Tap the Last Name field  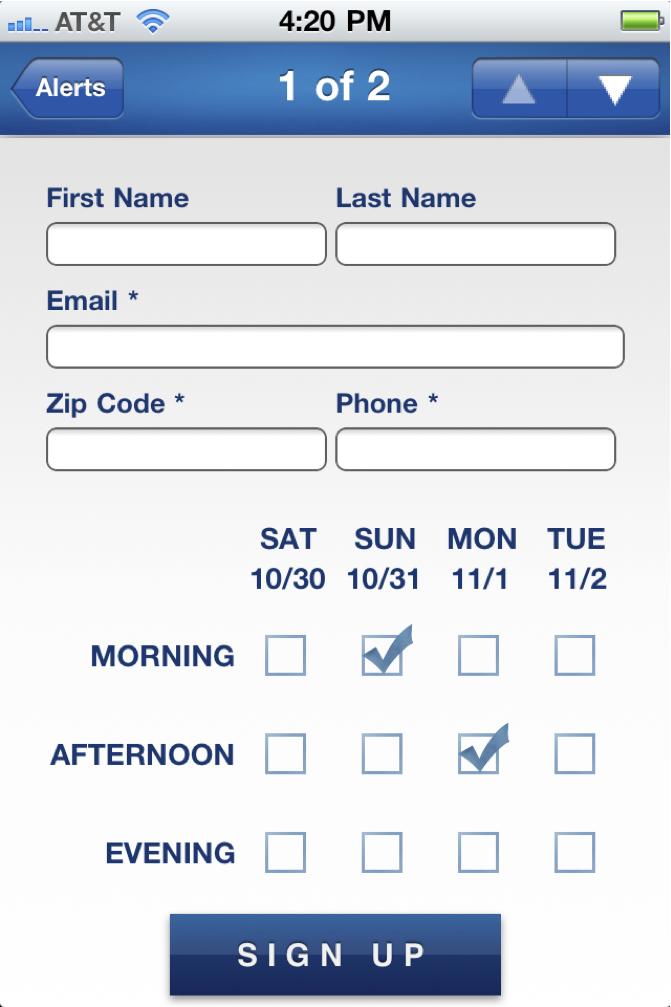pos(475,244)
